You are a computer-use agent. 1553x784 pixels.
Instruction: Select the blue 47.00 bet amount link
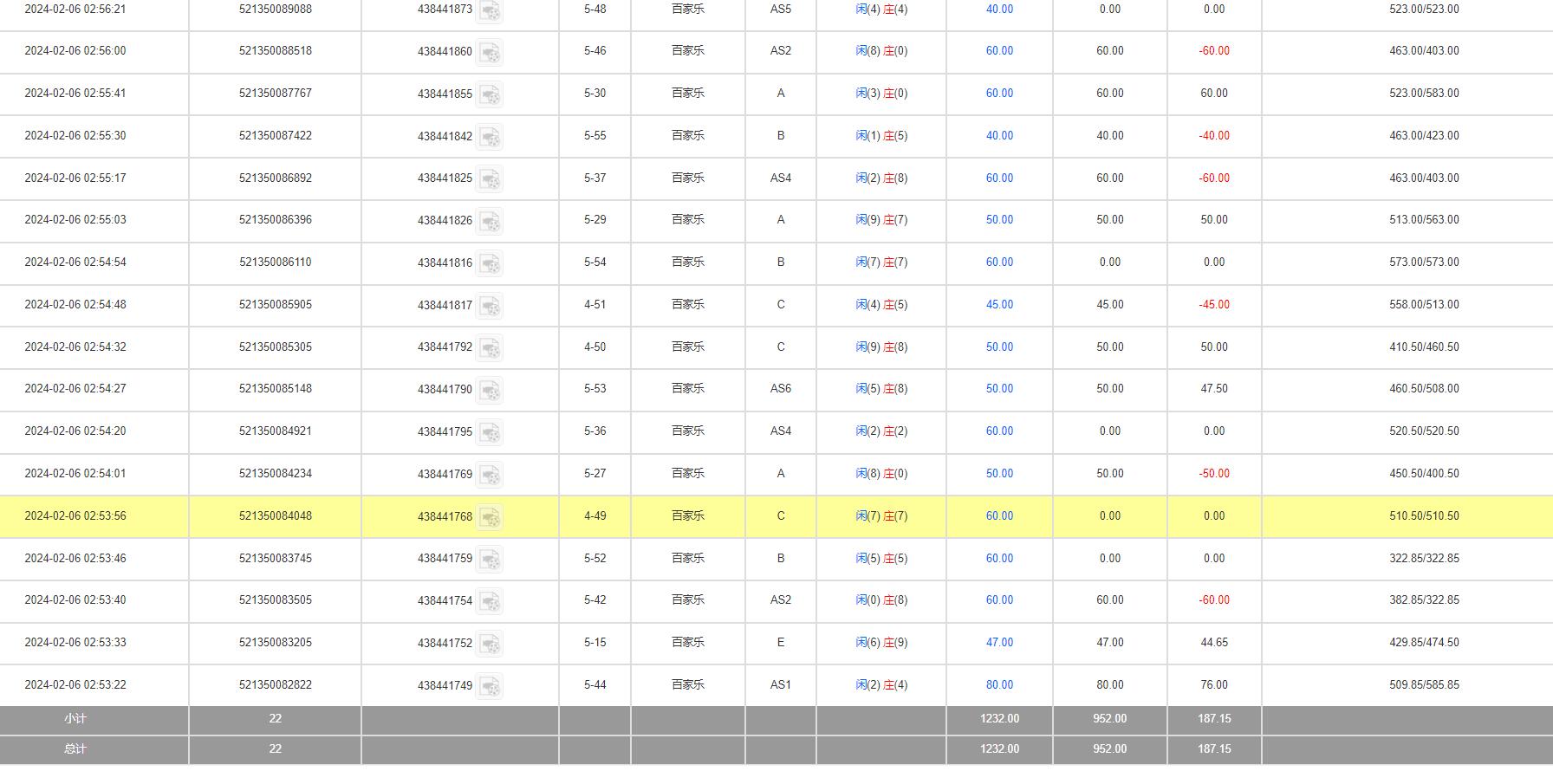tap(999, 643)
